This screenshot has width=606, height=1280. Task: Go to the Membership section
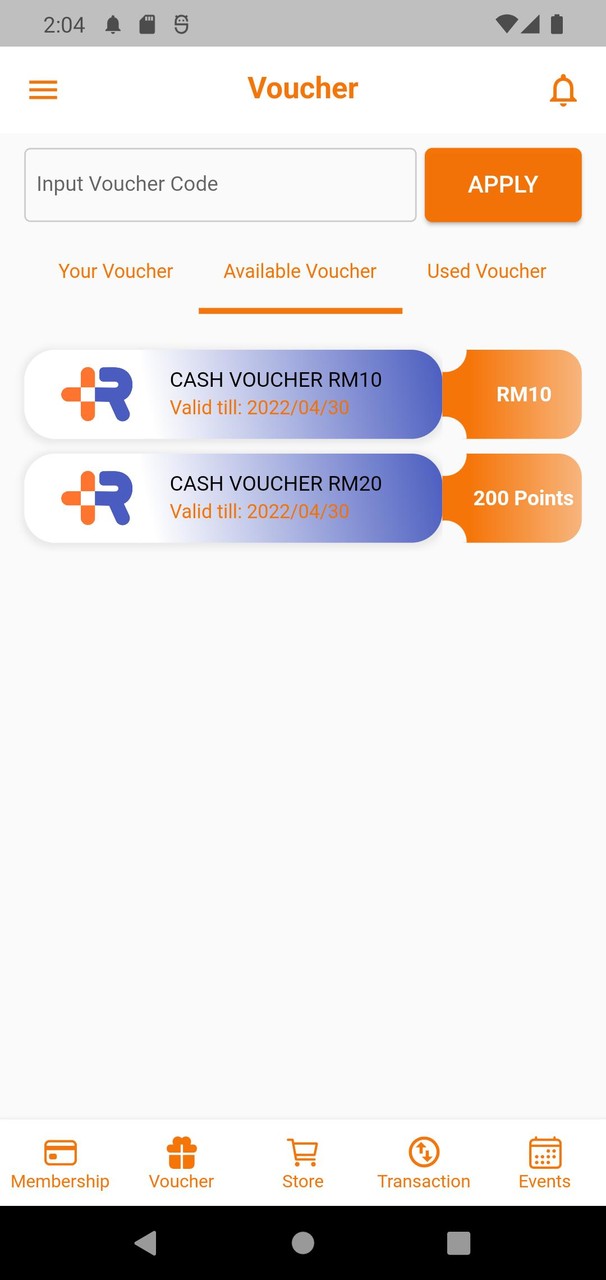click(x=60, y=1164)
